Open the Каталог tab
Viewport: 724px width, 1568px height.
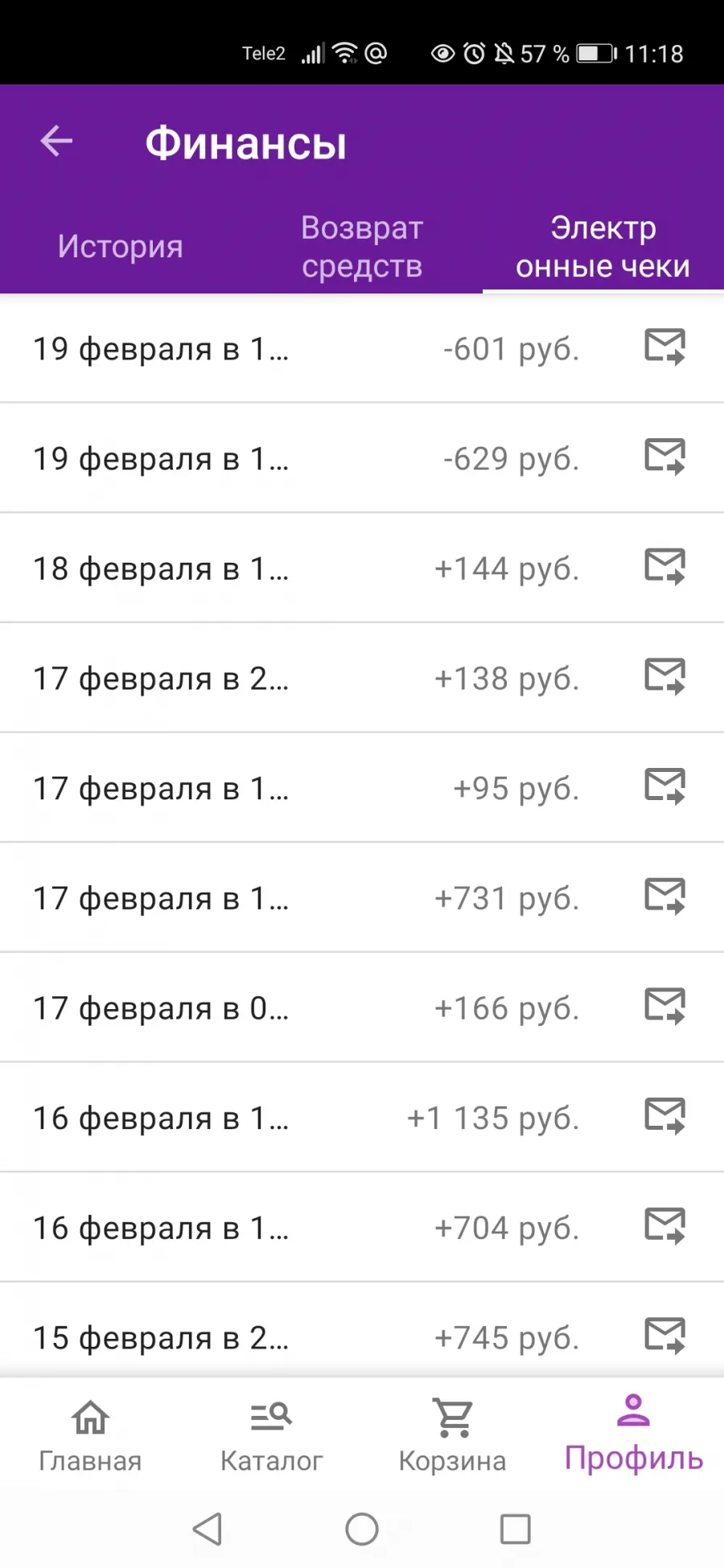pos(271,1436)
